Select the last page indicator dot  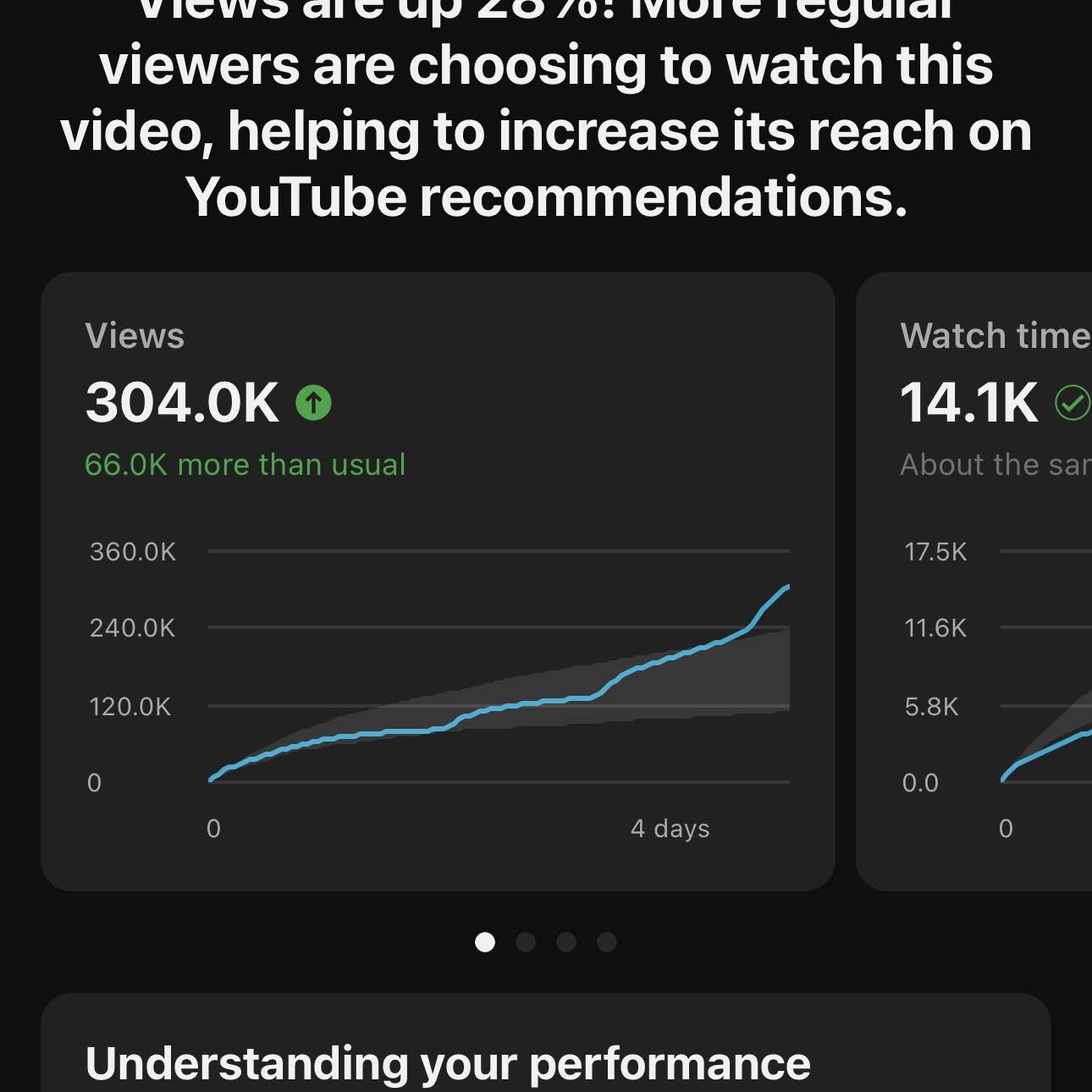(x=607, y=942)
